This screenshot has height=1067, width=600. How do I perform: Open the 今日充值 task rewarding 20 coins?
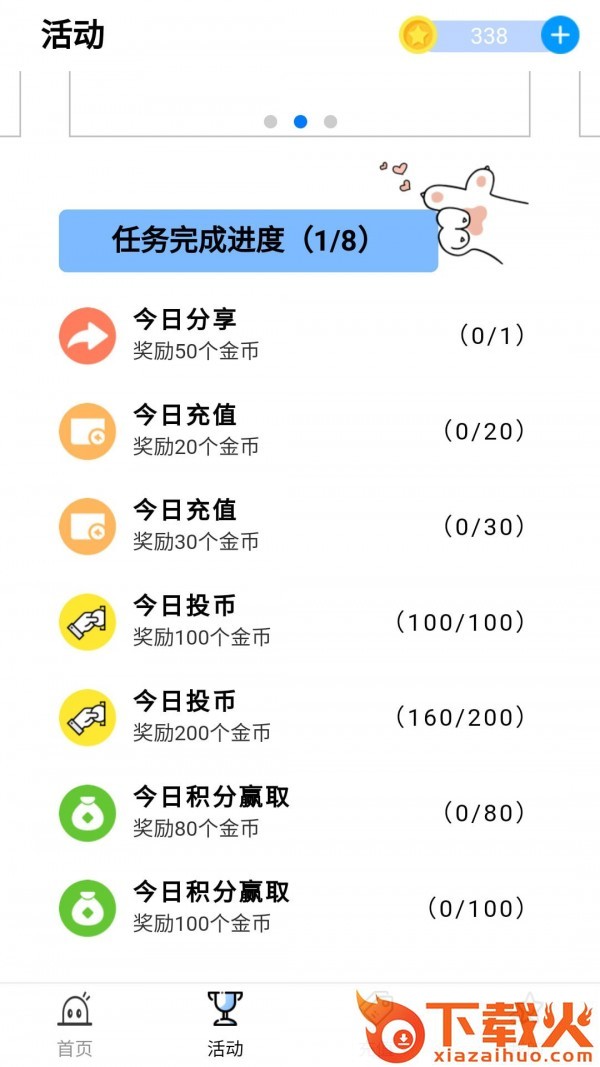(x=290, y=431)
